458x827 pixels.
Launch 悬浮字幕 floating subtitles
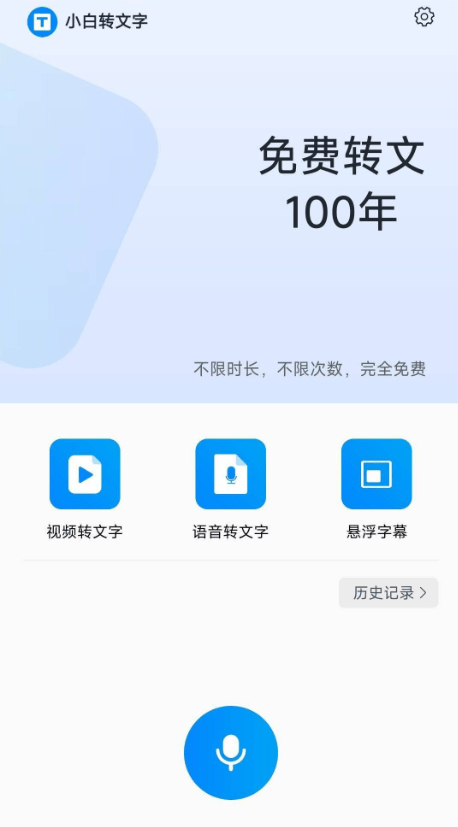pyautogui.click(x=376, y=474)
